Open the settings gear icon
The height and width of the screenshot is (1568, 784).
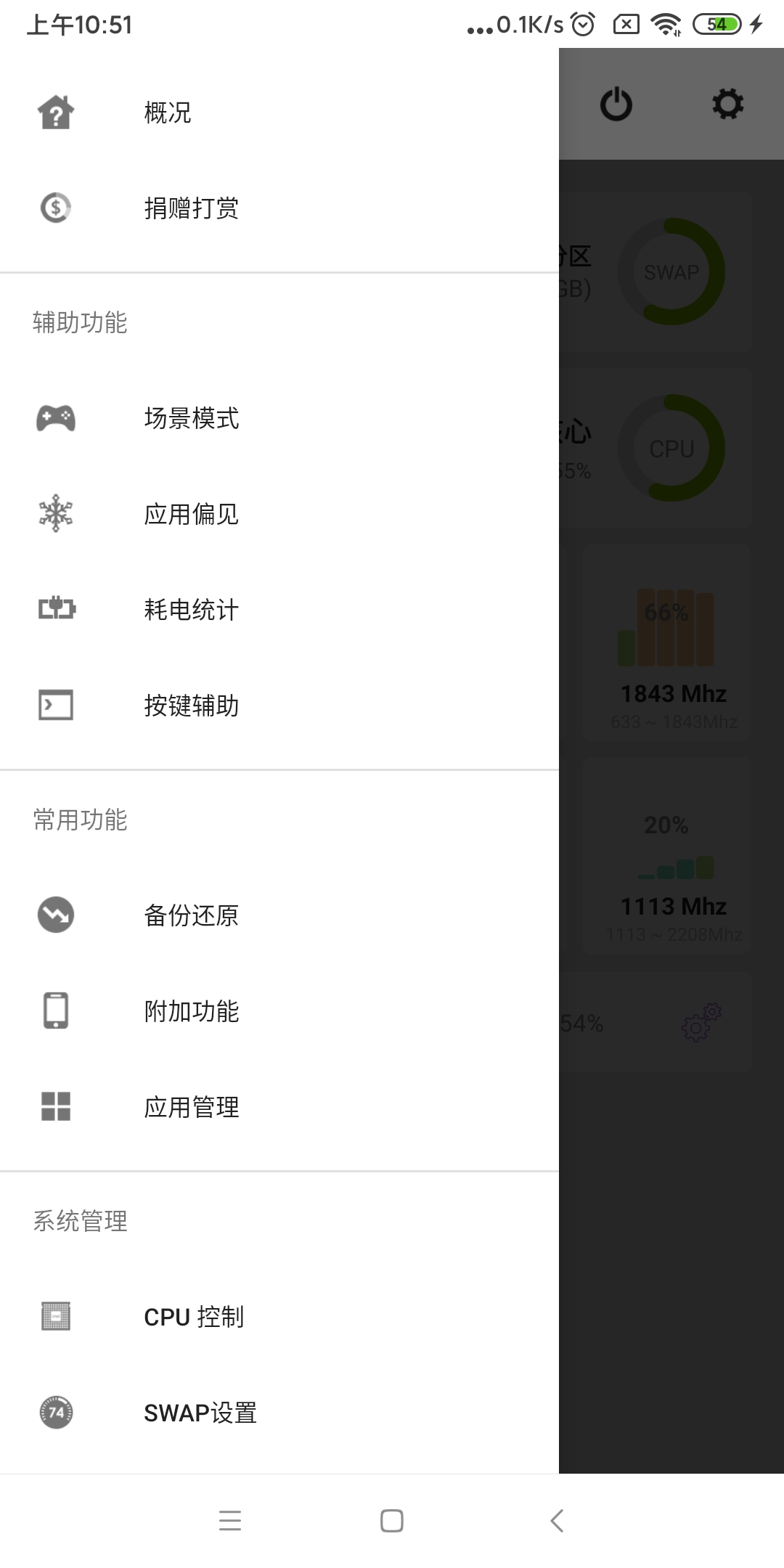(x=727, y=104)
